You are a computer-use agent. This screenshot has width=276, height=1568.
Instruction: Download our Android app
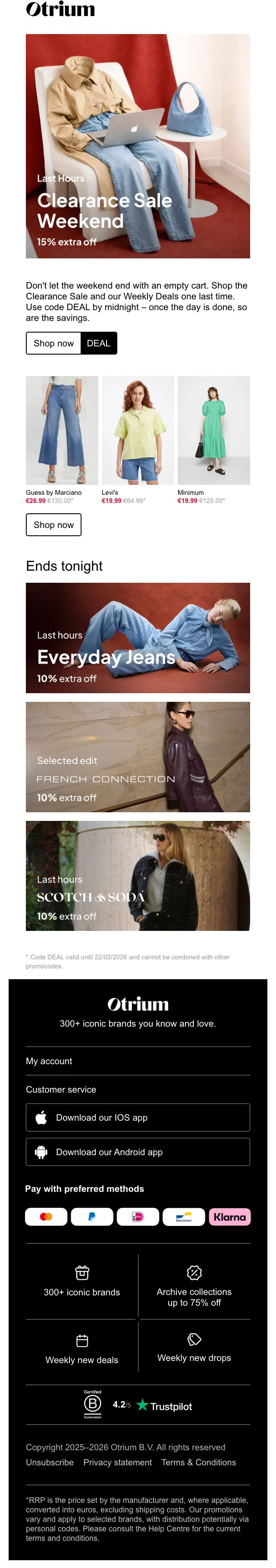(x=138, y=1152)
